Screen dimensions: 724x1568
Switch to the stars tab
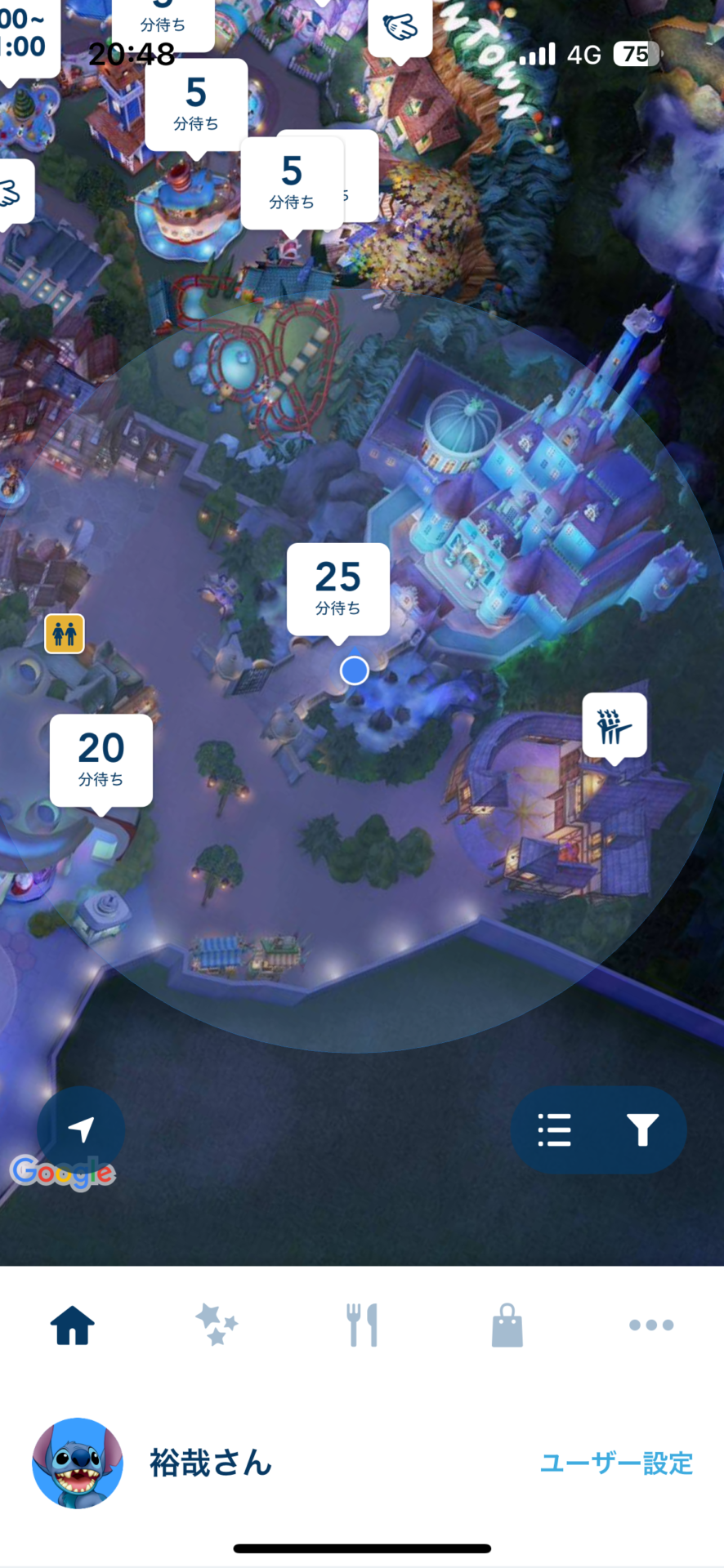click(x=217, y=1325)
